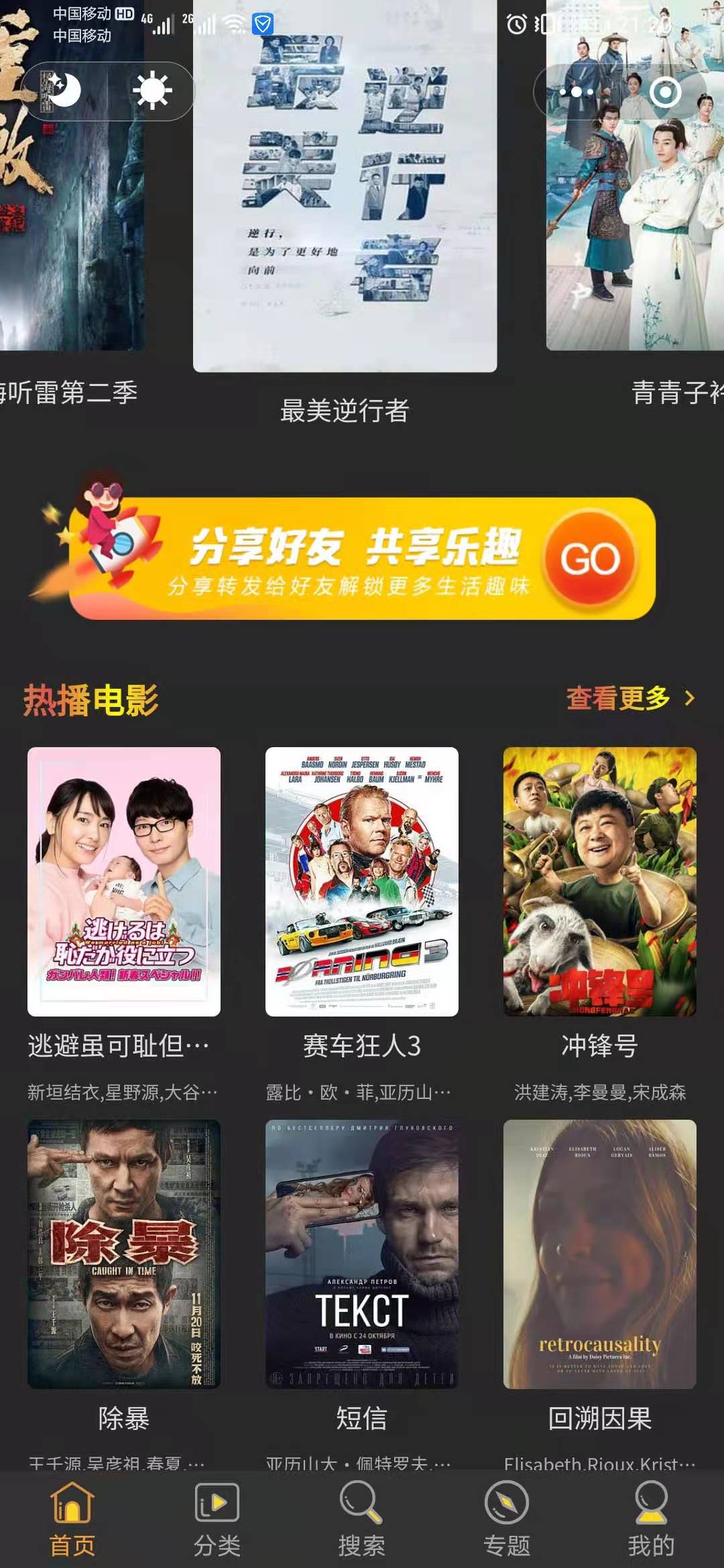
Task: Open the movie 短信
Action: point(362,1253)
